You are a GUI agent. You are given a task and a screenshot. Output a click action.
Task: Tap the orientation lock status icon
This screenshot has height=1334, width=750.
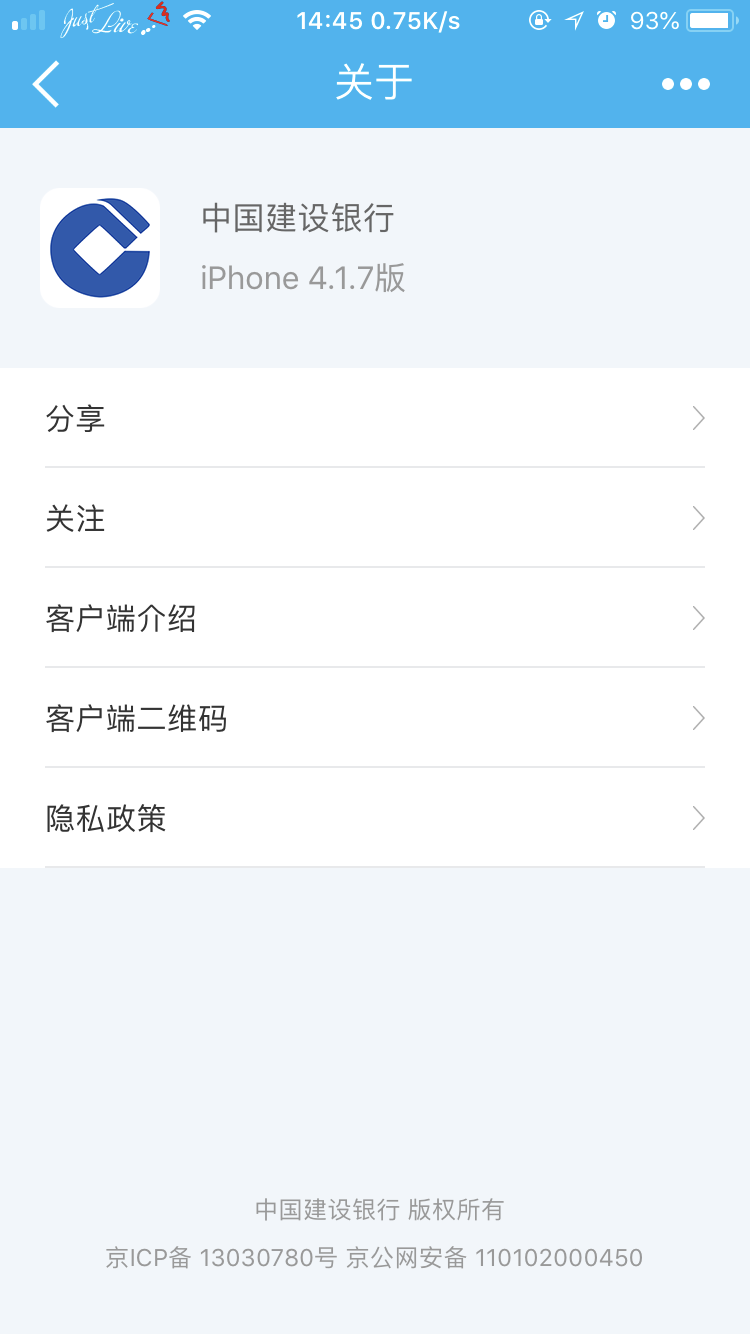pos(540,20)
